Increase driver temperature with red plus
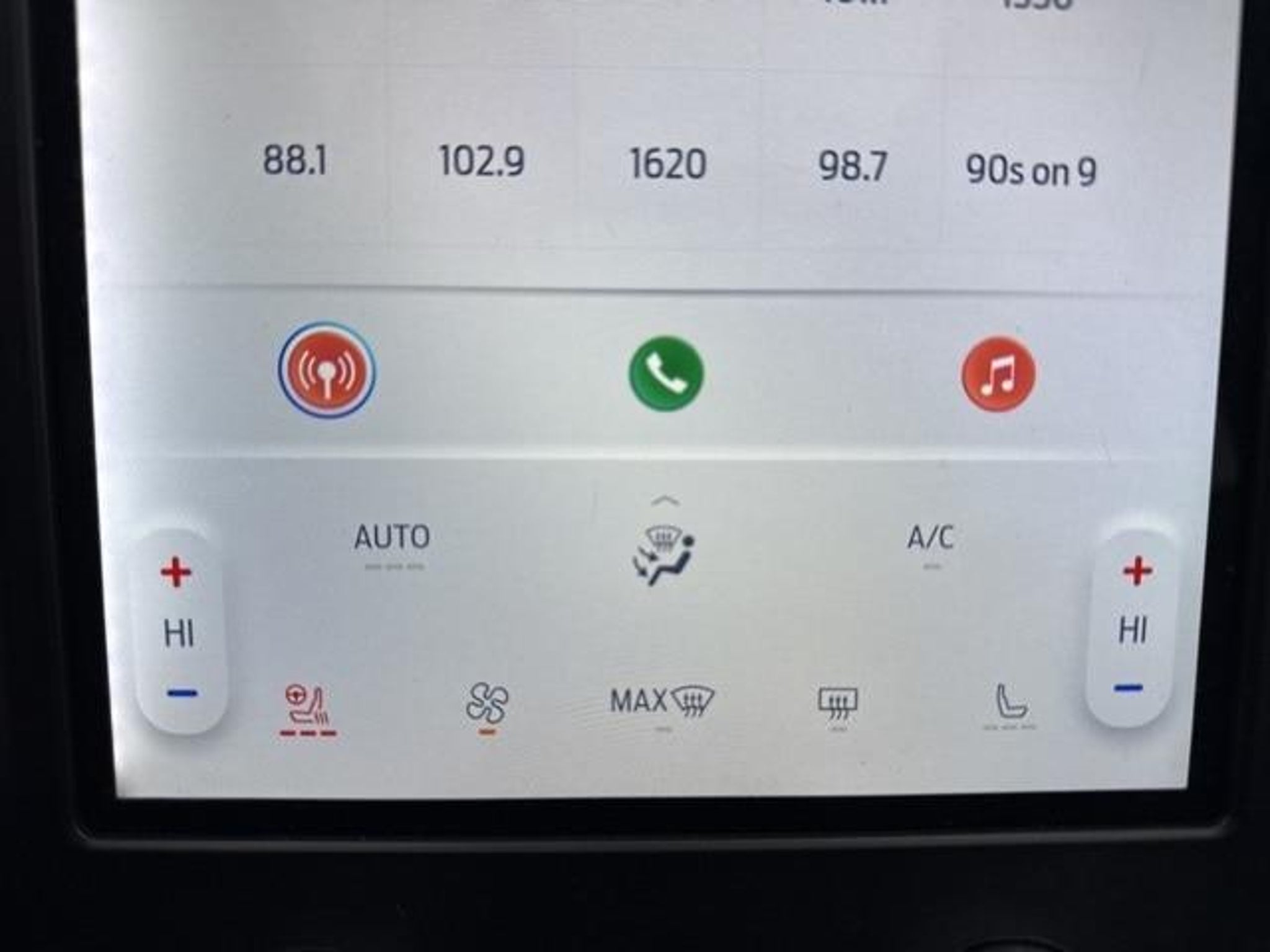The height and width of the screenshot is (952, 1270). (176, 571)
